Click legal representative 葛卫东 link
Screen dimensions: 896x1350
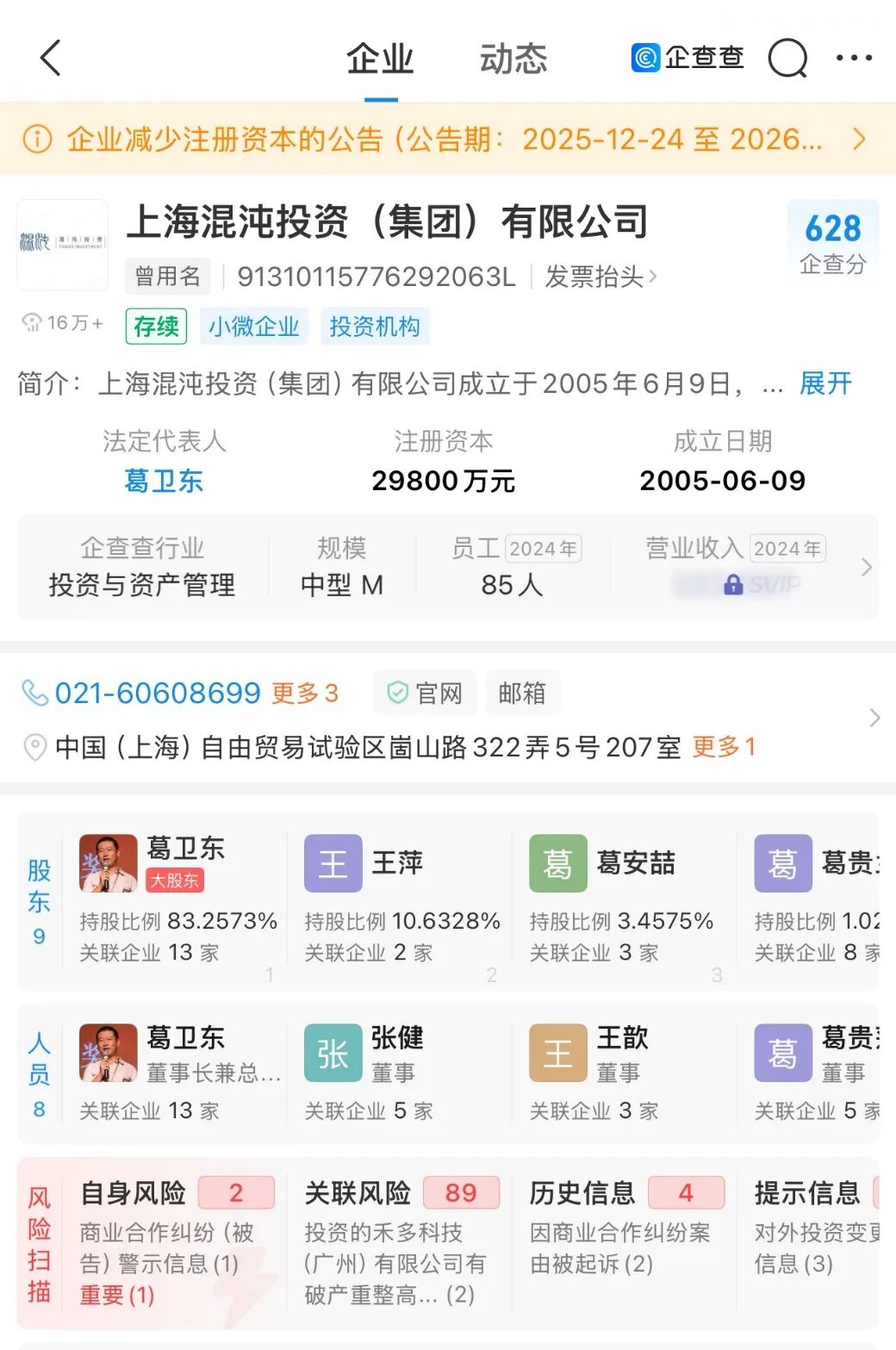click(x=164, y=481)
